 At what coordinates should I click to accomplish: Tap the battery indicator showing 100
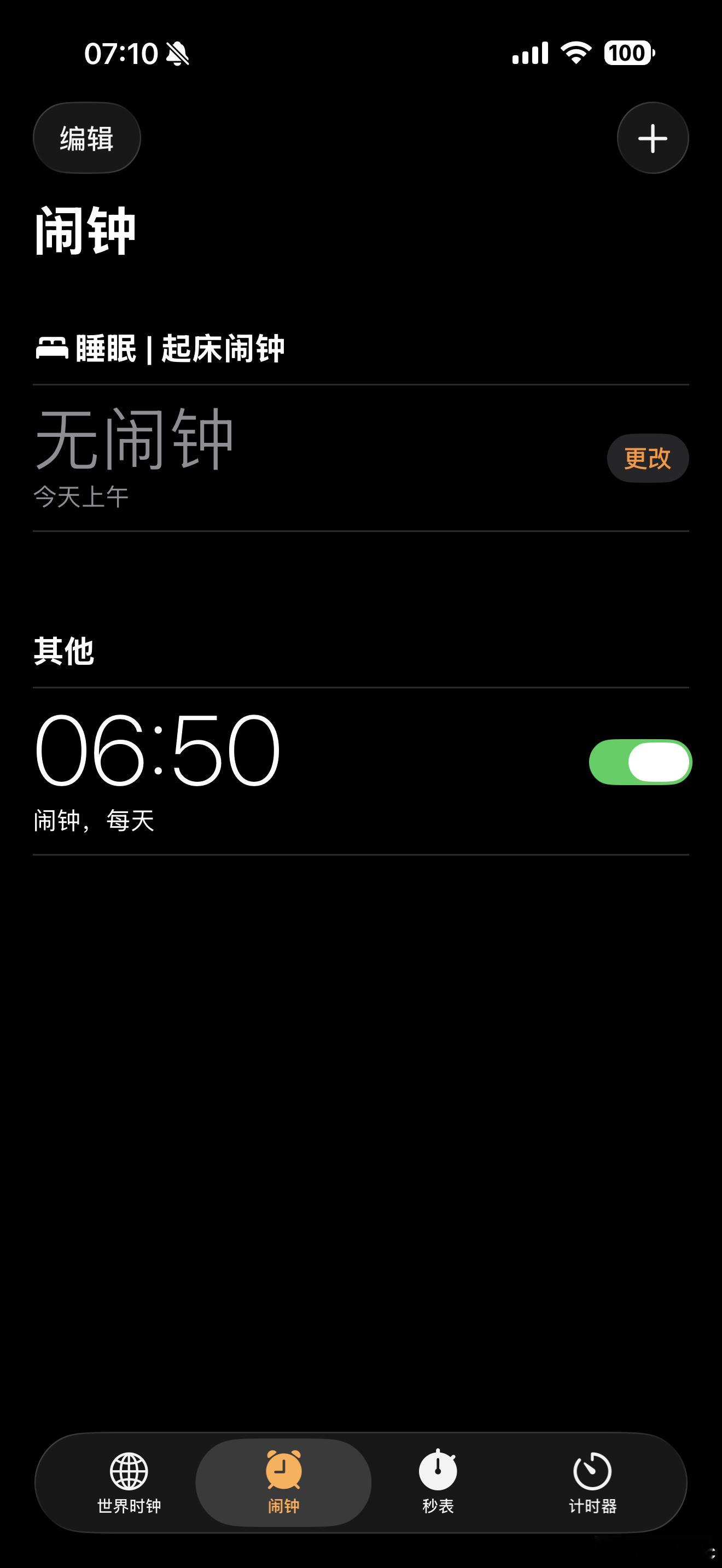pyautogui.click(x=630, y=54)
